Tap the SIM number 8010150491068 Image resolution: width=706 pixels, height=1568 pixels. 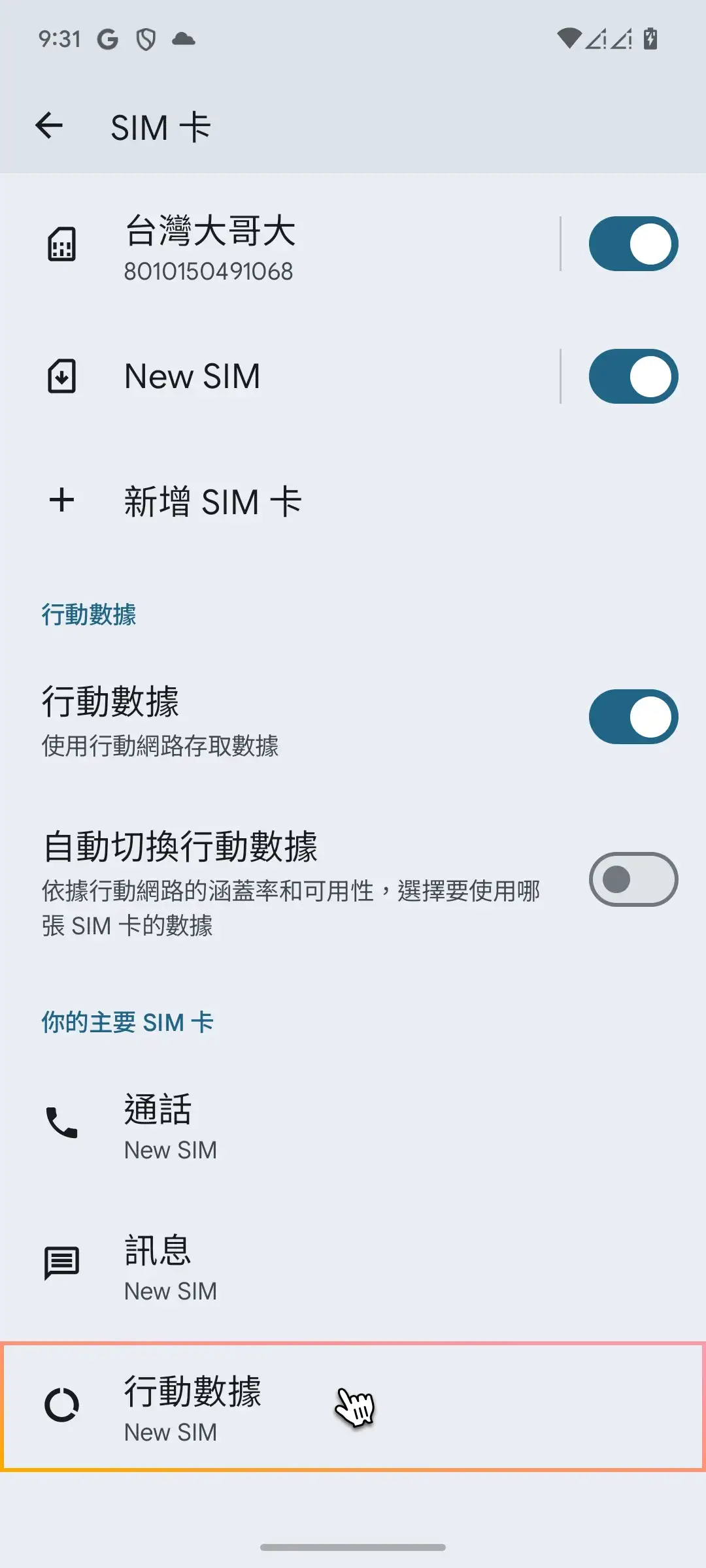[209, 271]
